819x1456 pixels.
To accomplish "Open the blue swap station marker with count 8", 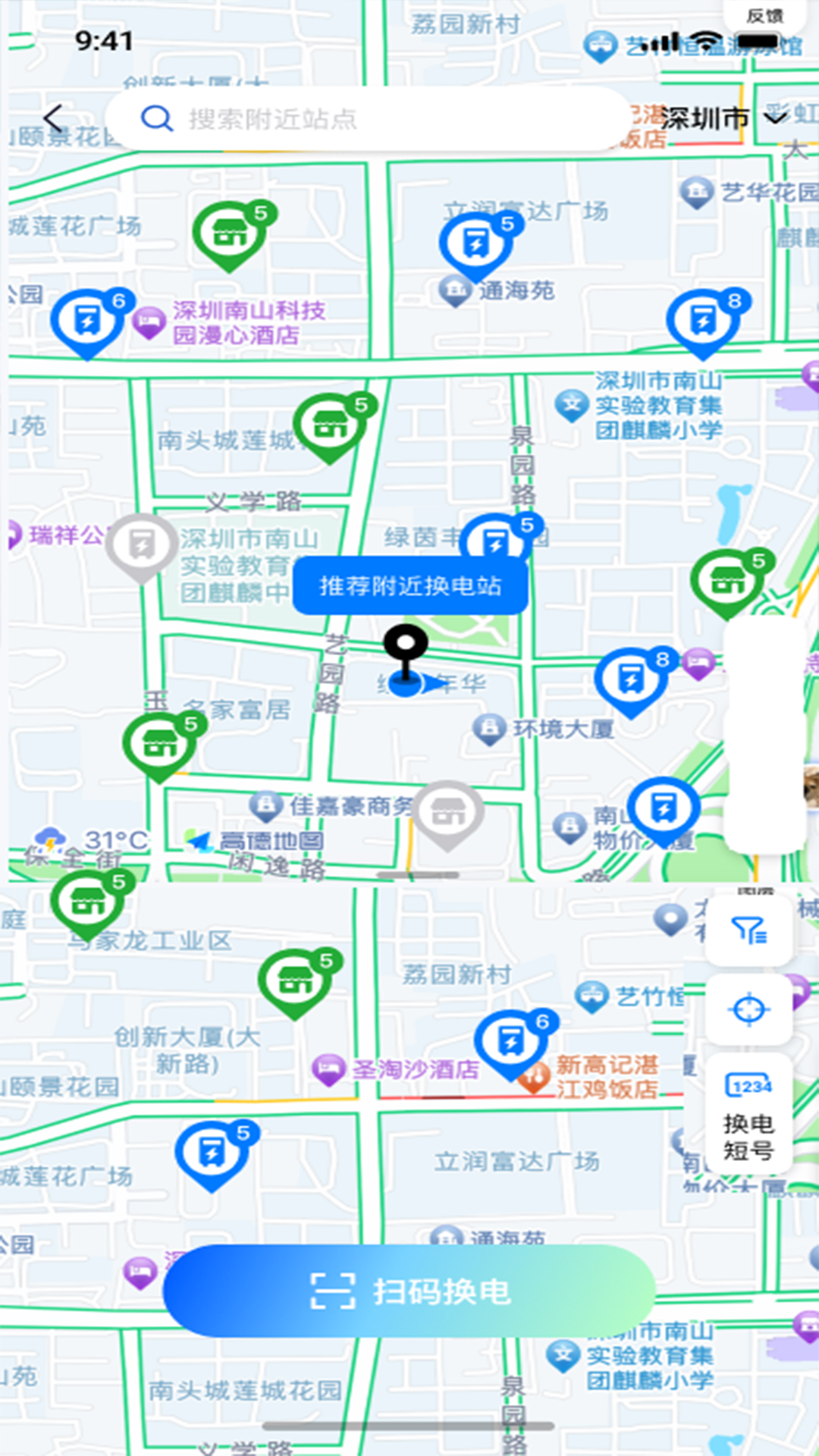I will tap(633, 679).
